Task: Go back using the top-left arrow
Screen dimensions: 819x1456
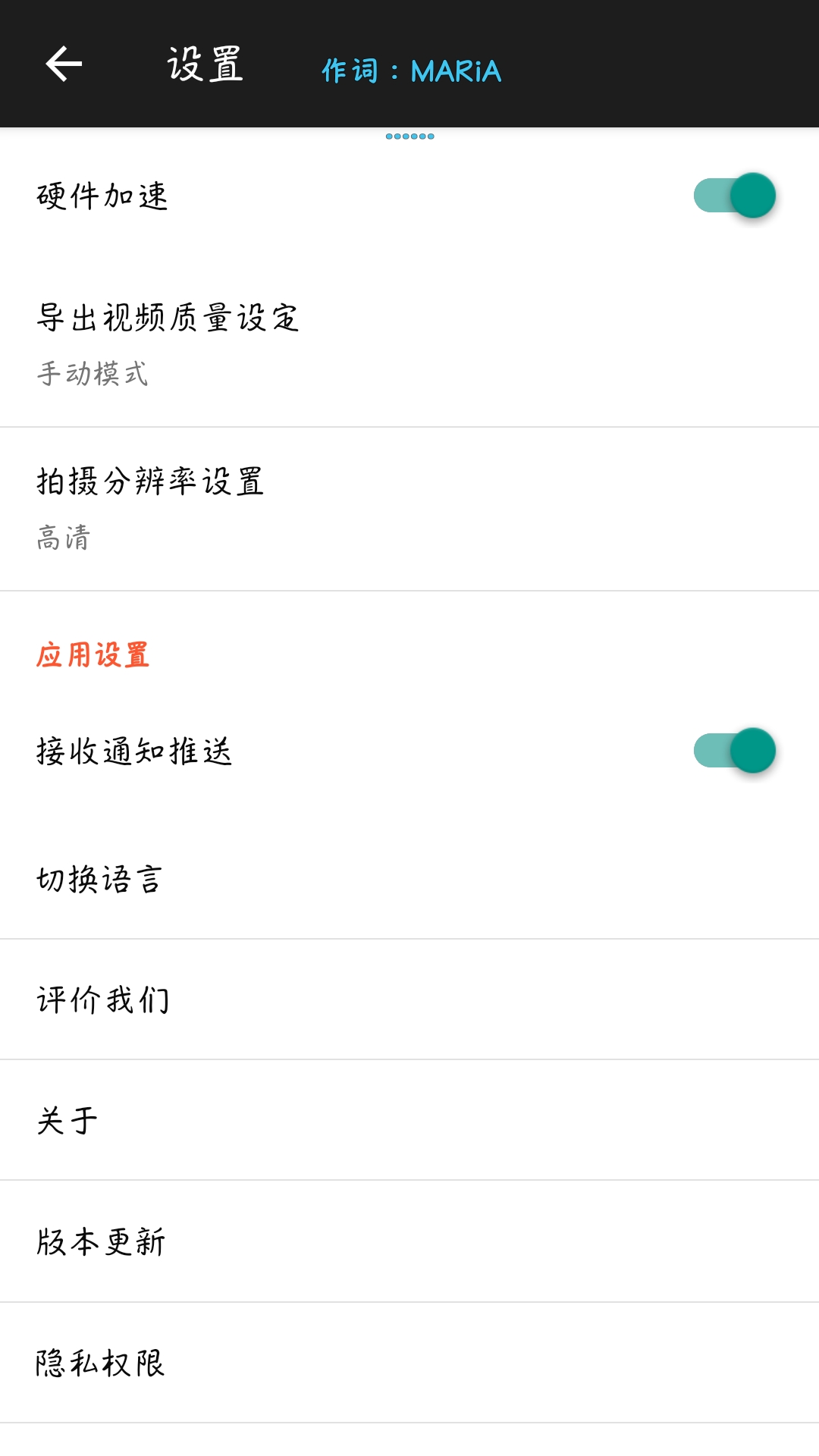Action: click(x=64, y=64)
